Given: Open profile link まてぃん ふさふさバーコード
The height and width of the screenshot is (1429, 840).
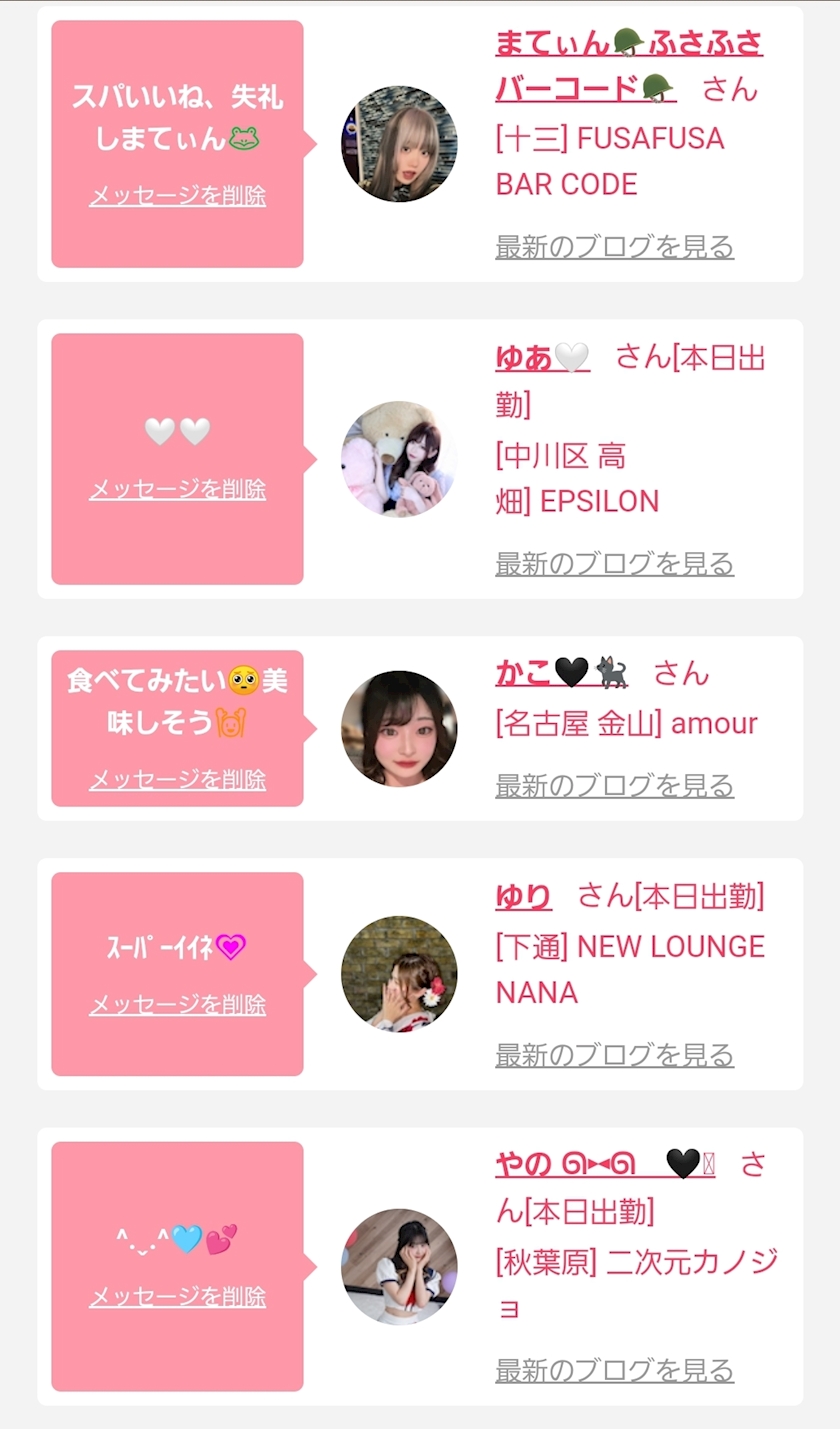Looking at the screenshot, I should click(628, 44).
